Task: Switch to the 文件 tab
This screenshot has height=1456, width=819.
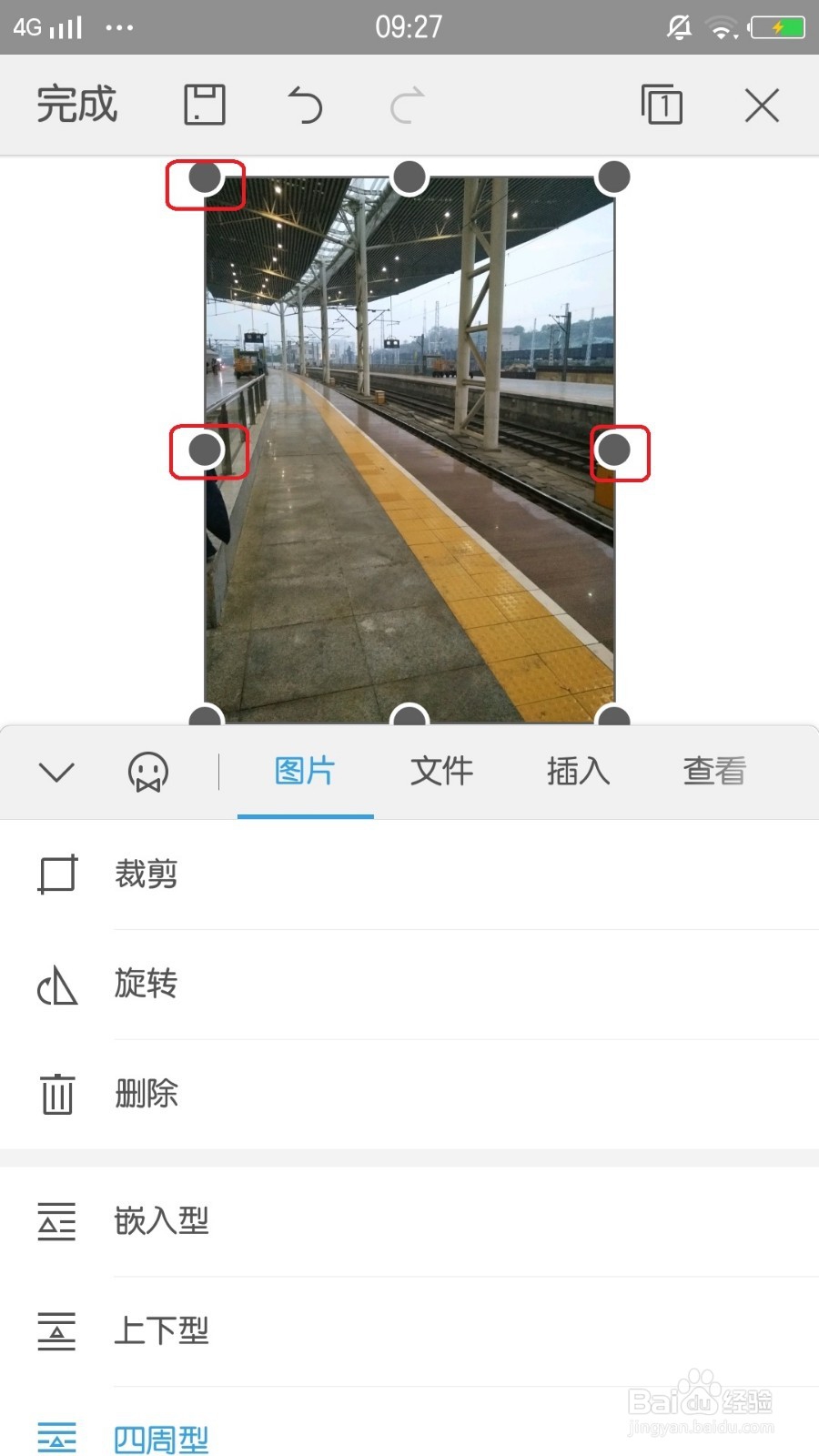Action: 442,771
